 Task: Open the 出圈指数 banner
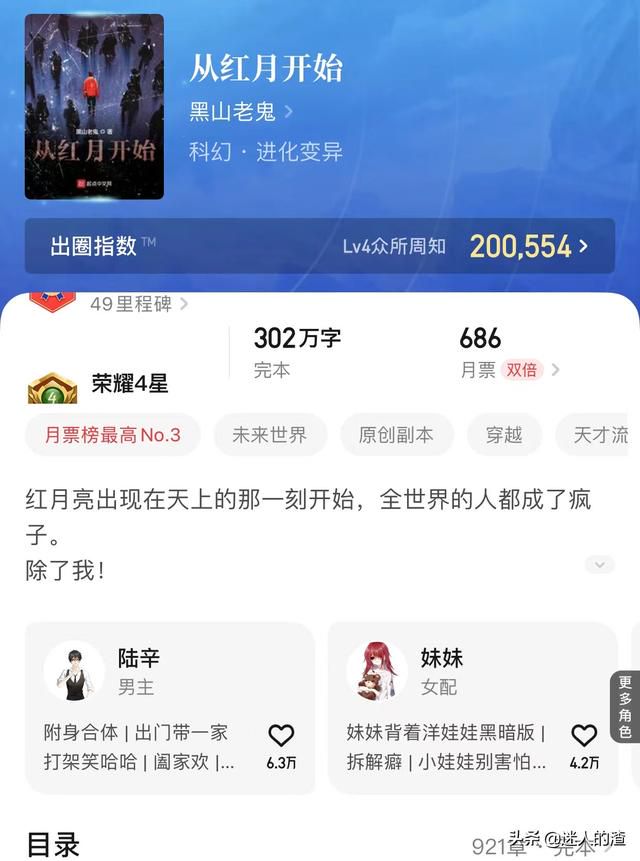click(x=319, y=246)
